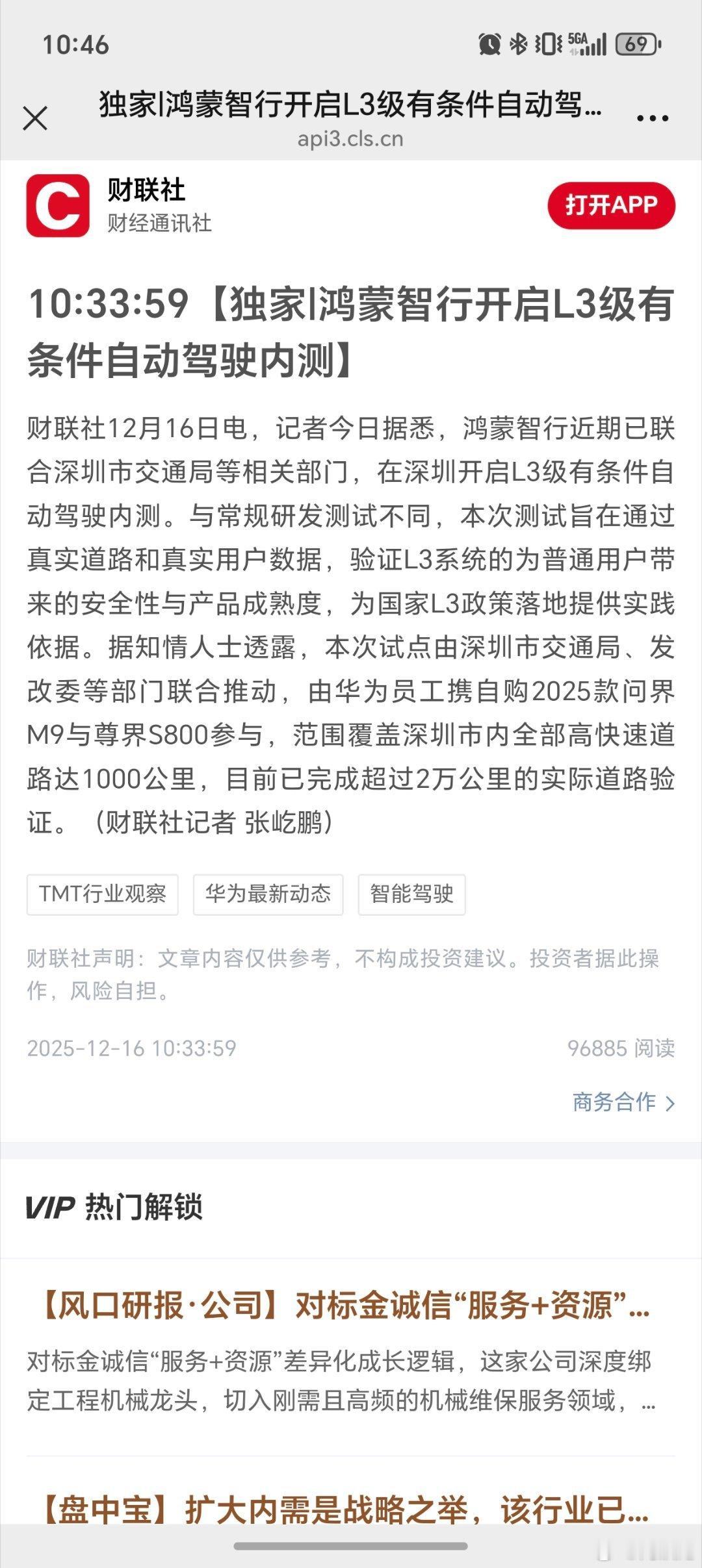Select the 华为最新动态 tag
Screen dimensions: 702x1568
(267, 894)
